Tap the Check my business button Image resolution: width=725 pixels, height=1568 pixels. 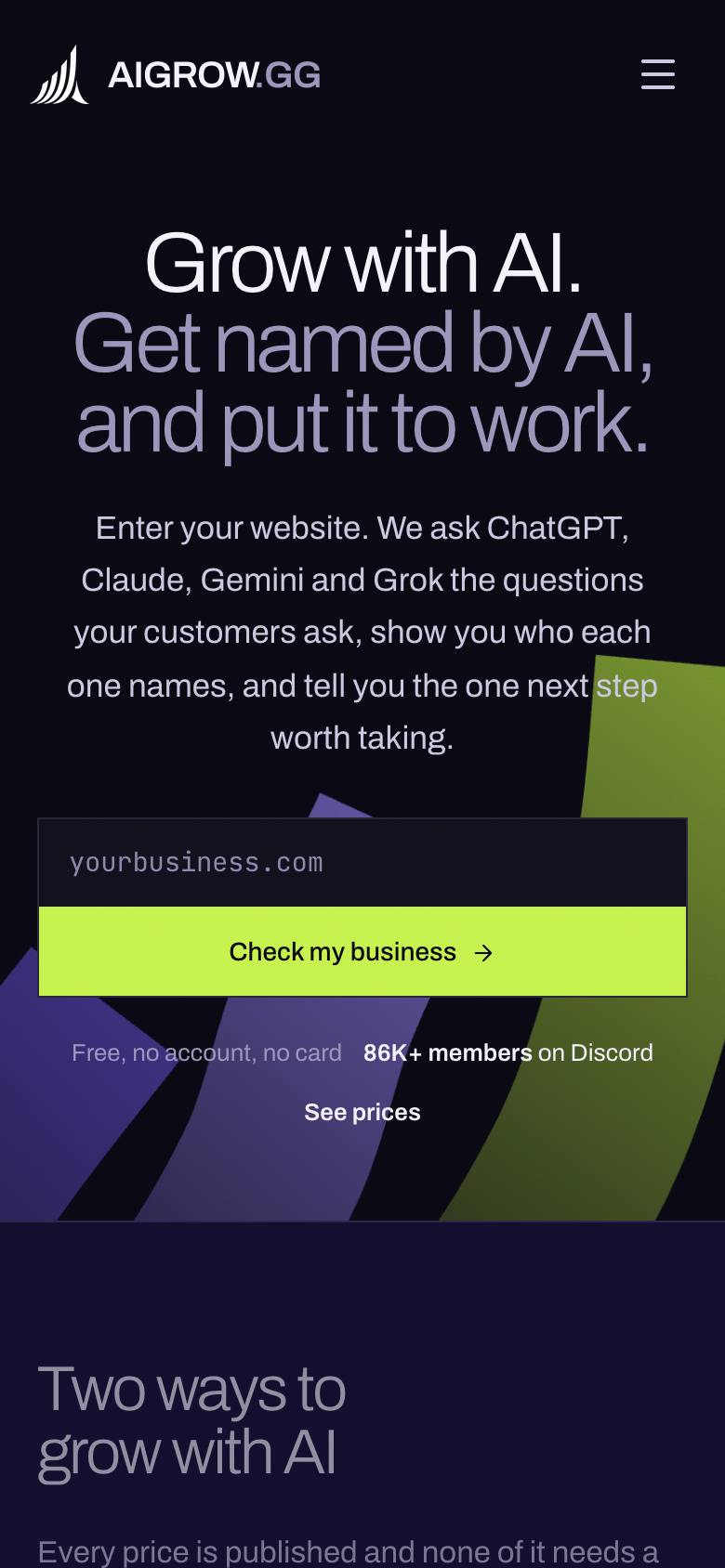click(x=362, y=951)
